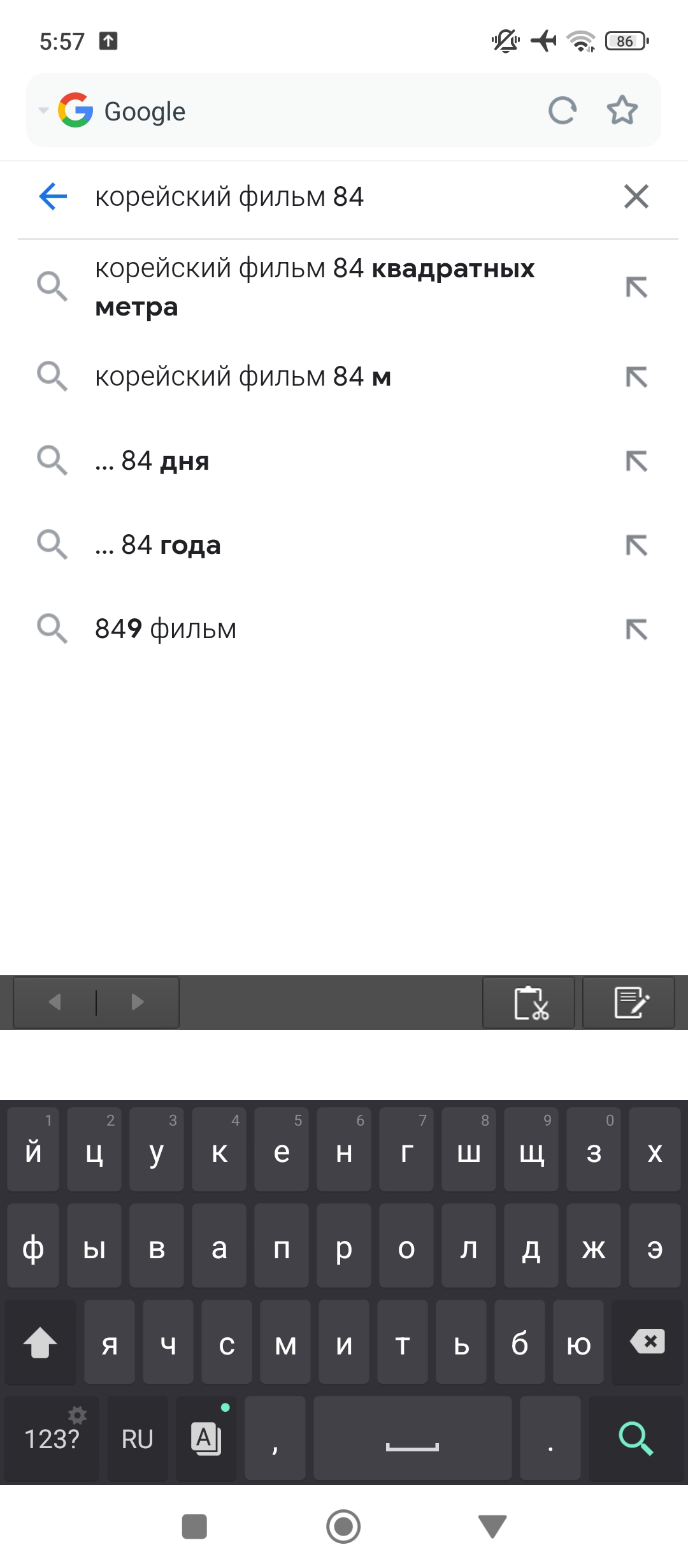Viewport: 688px width, 1568px height.
Task: Switch keyboard language with the RU key
Action: click(137, 1438)
